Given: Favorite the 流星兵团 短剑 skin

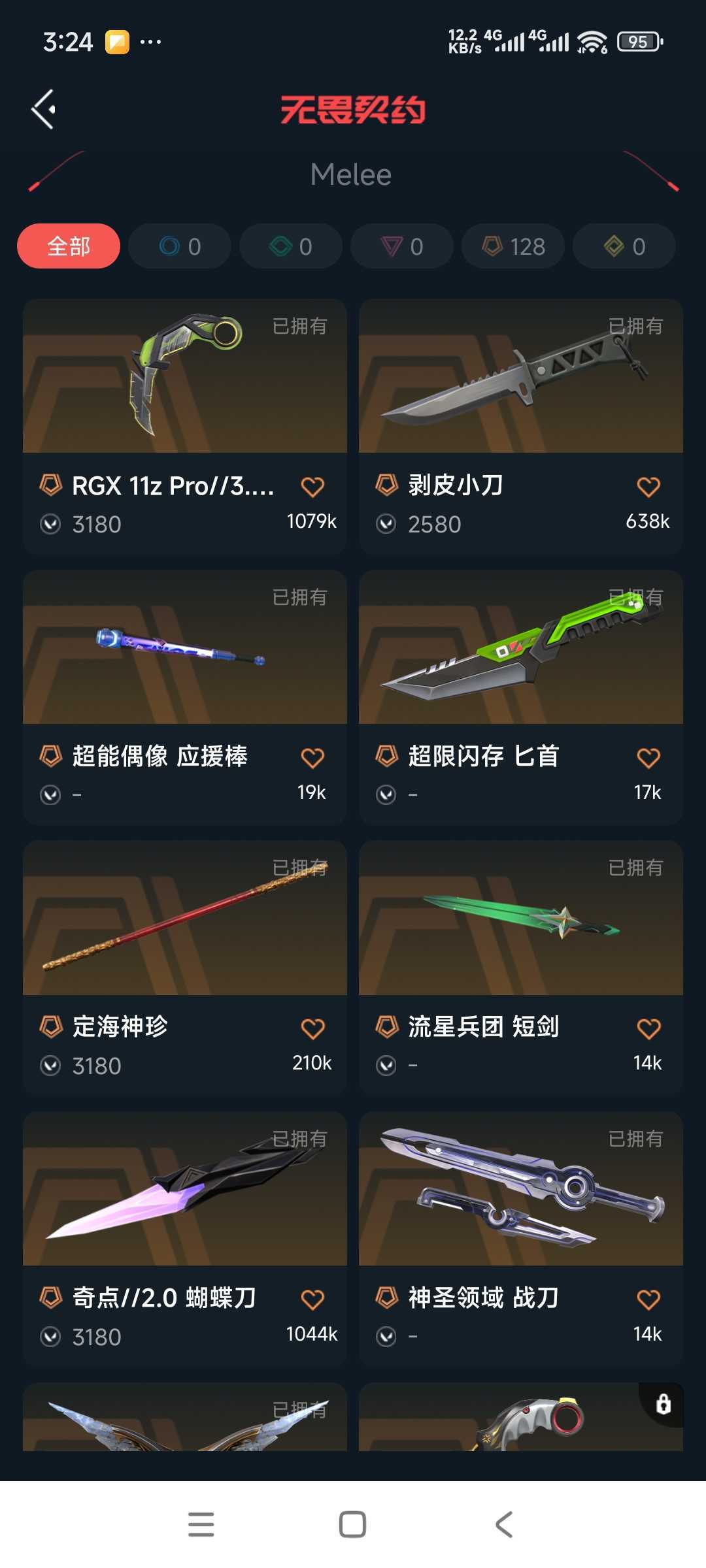Looking at the screenshot, I should [648, 1029].
